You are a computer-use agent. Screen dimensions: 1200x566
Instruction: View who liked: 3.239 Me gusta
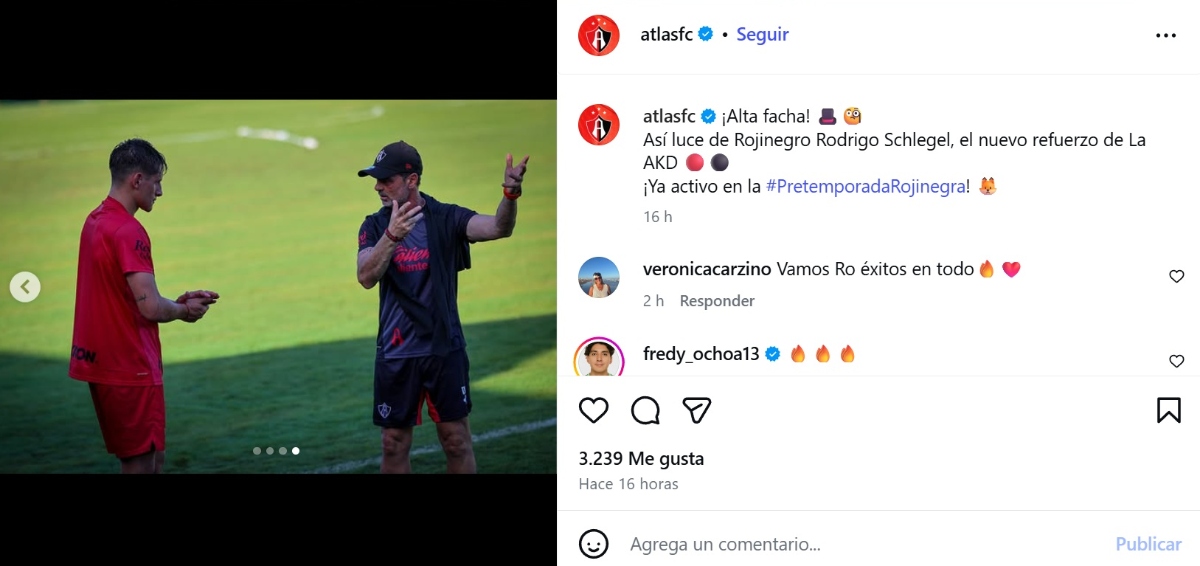[641, 459]
